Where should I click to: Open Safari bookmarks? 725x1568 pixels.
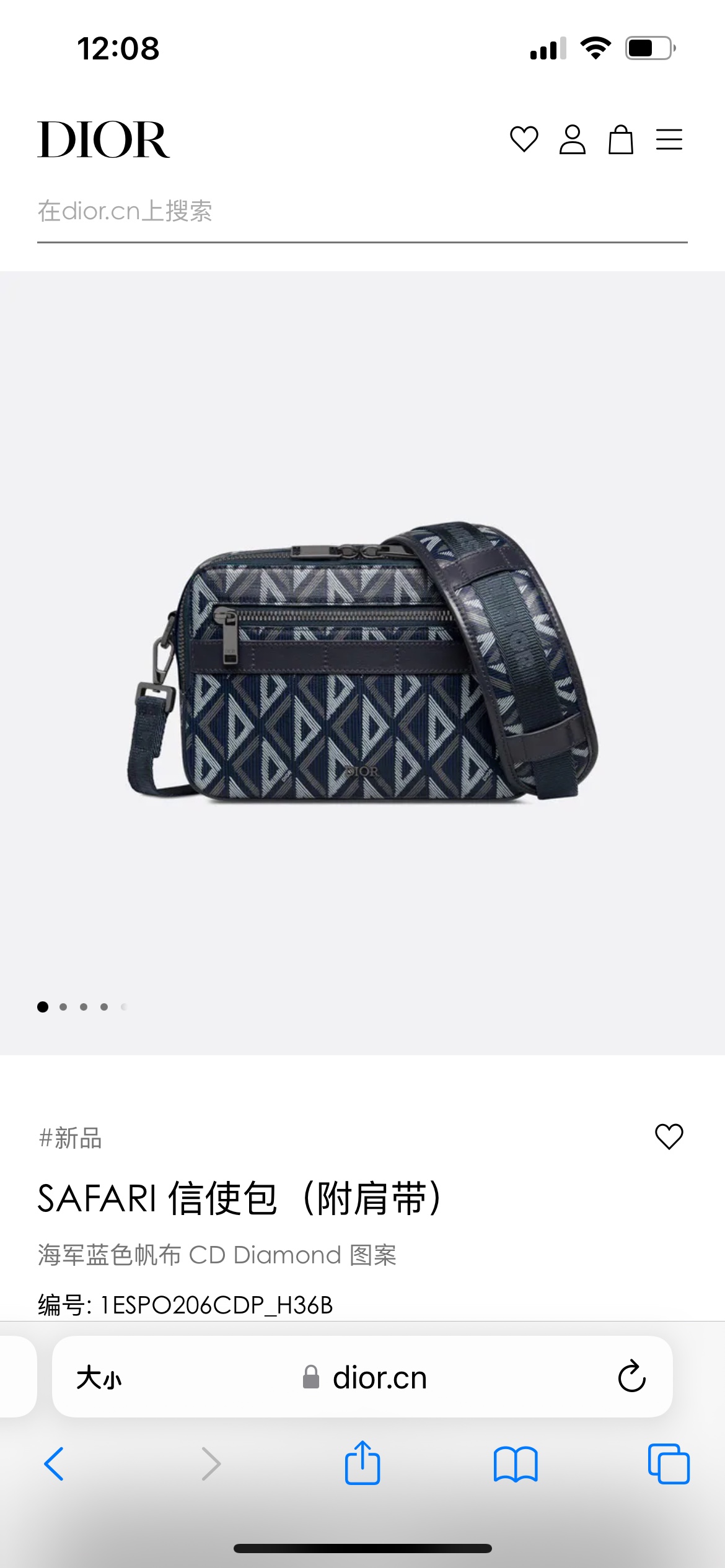click(516, 1465)
